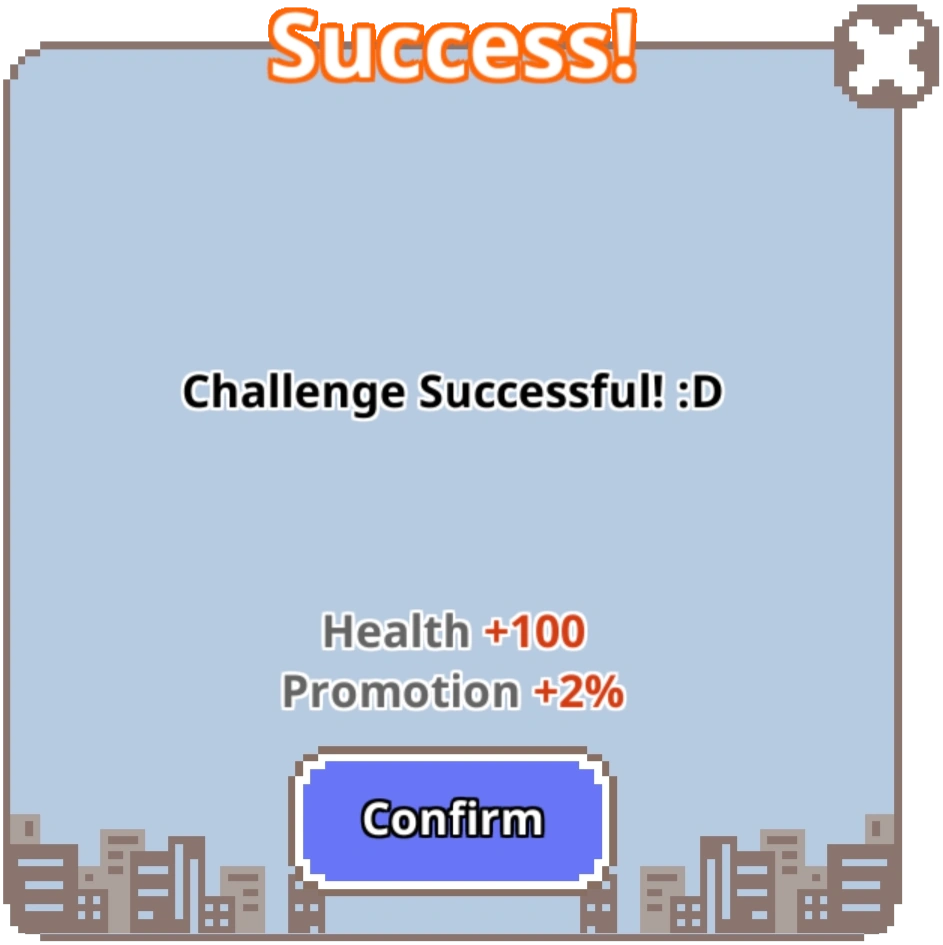The image size is (943, 945).
Task: Confirm the successful challenge reward
Action: pos(452,820)
